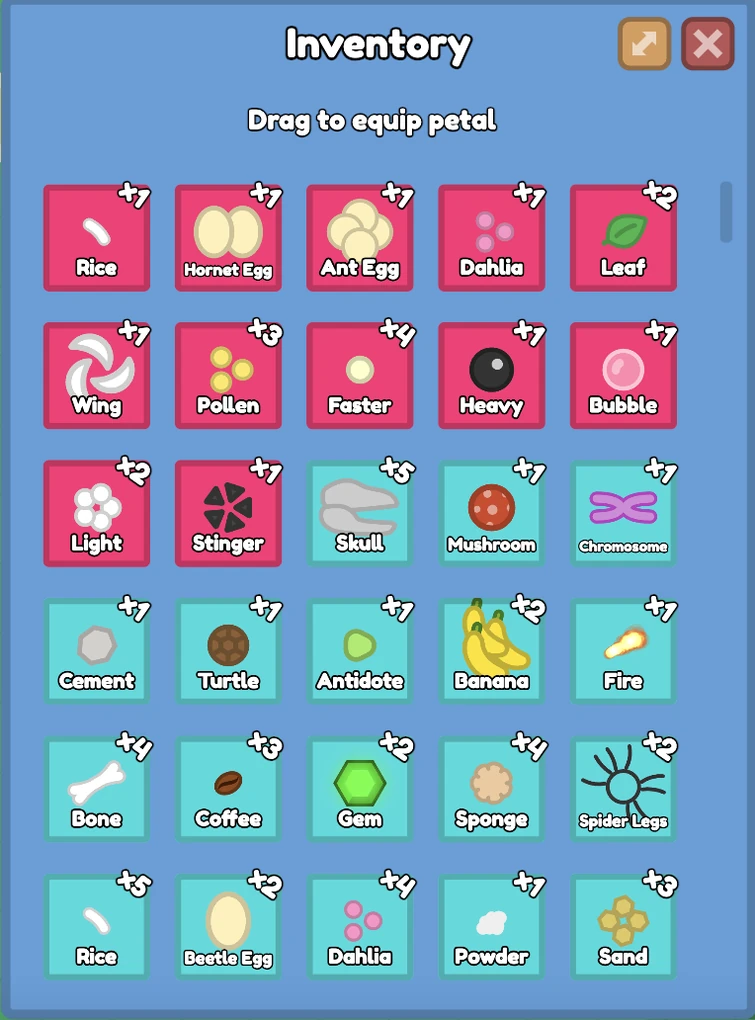Select the Hornet Egg petal
755x1020 pixels.
point(228,236)
